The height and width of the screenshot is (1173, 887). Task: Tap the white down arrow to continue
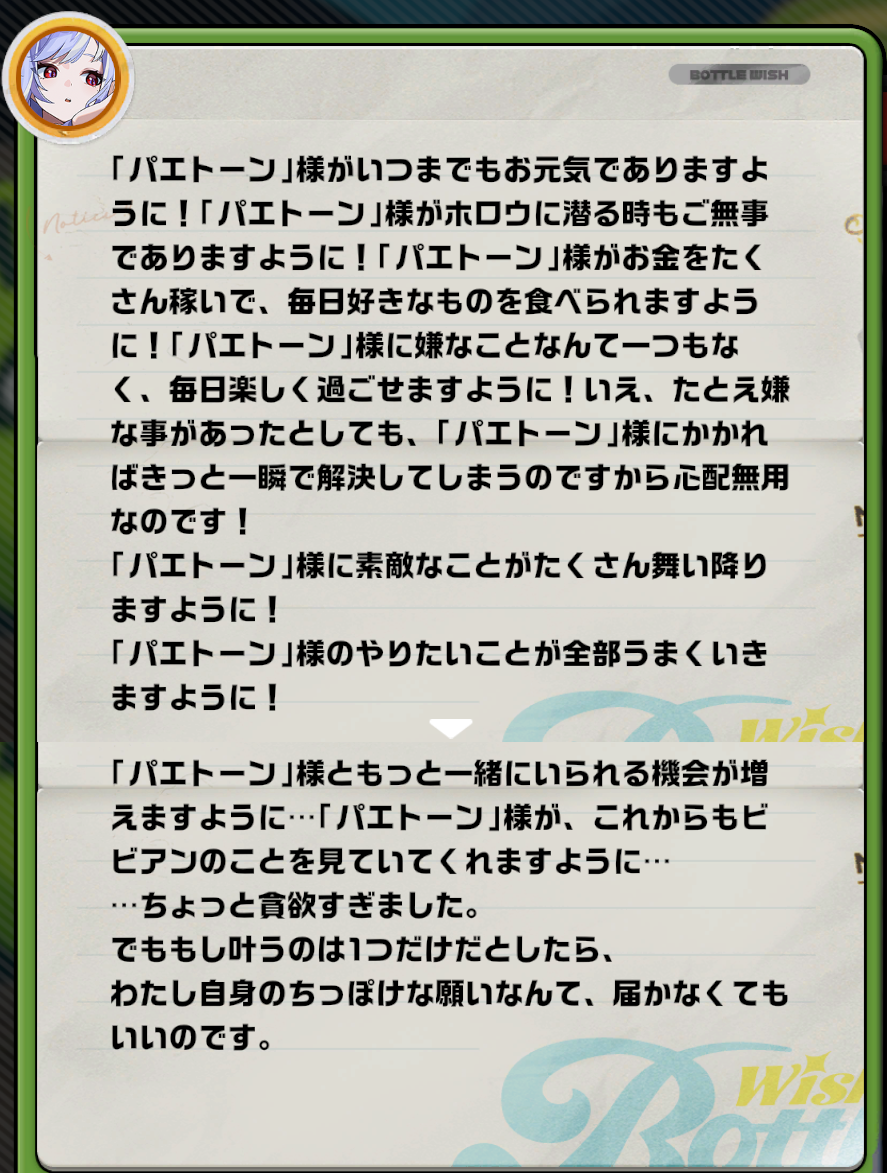tap(450, 728)
